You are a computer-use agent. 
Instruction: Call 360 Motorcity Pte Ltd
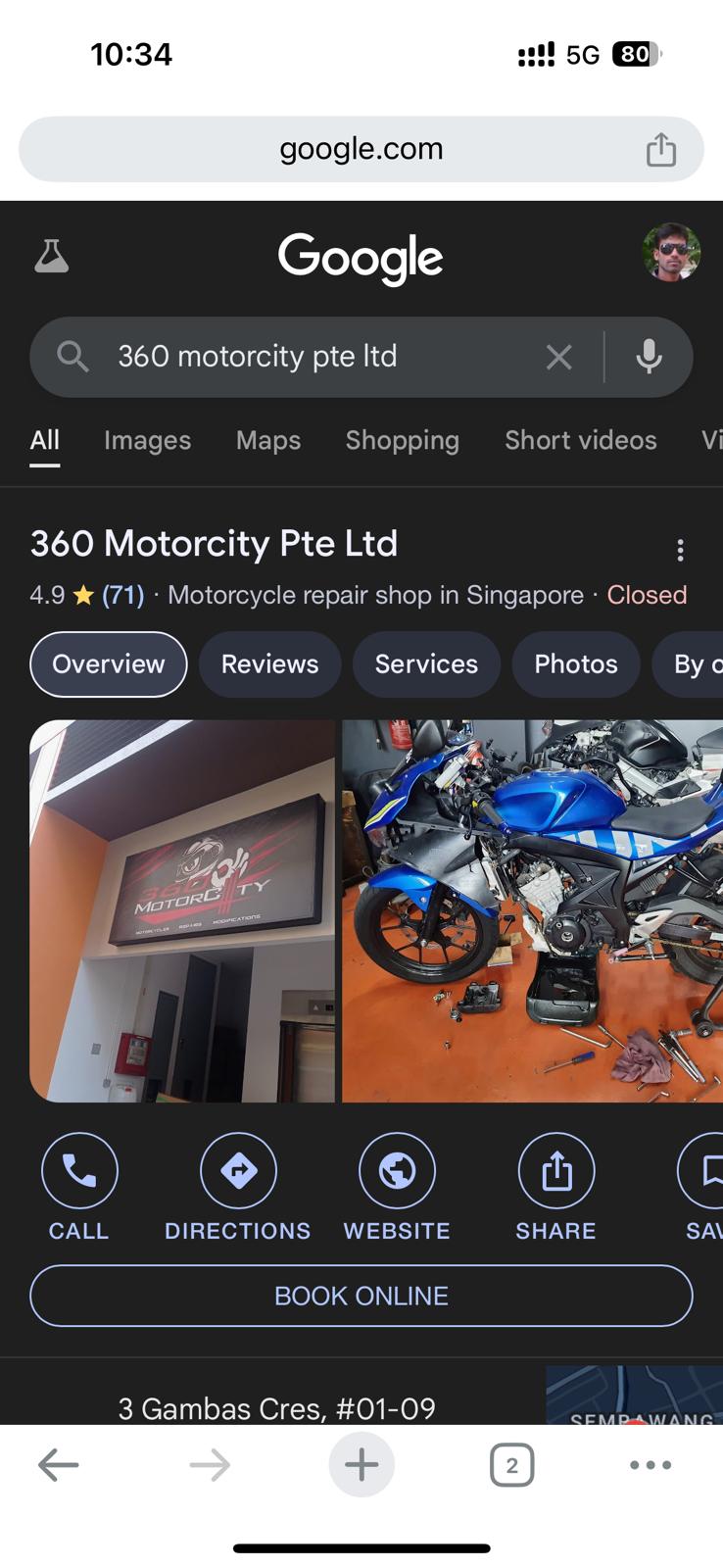[x=79, y=1171]
